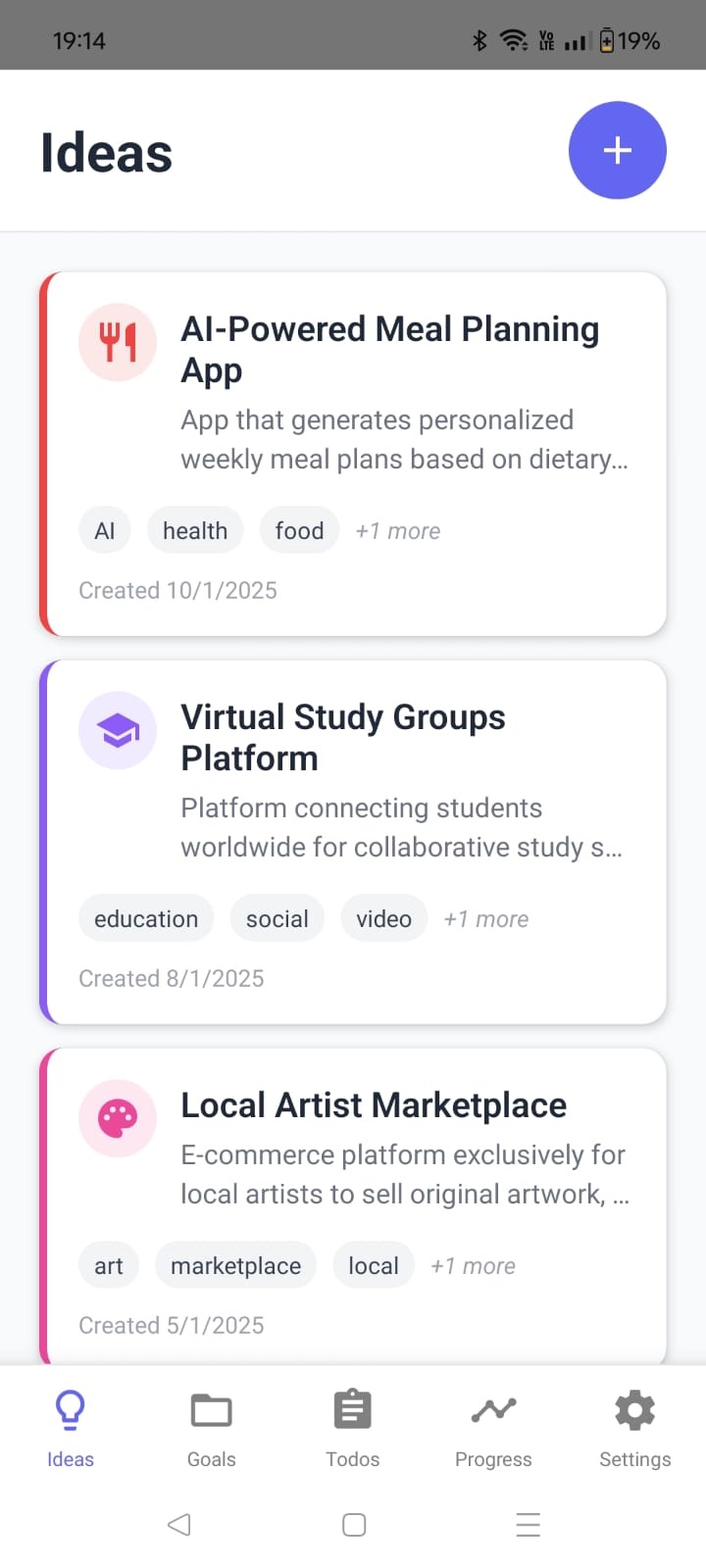Switch to the Goals tab
The width and height of the screenshot is (706, 1568).
[211, 1429]
